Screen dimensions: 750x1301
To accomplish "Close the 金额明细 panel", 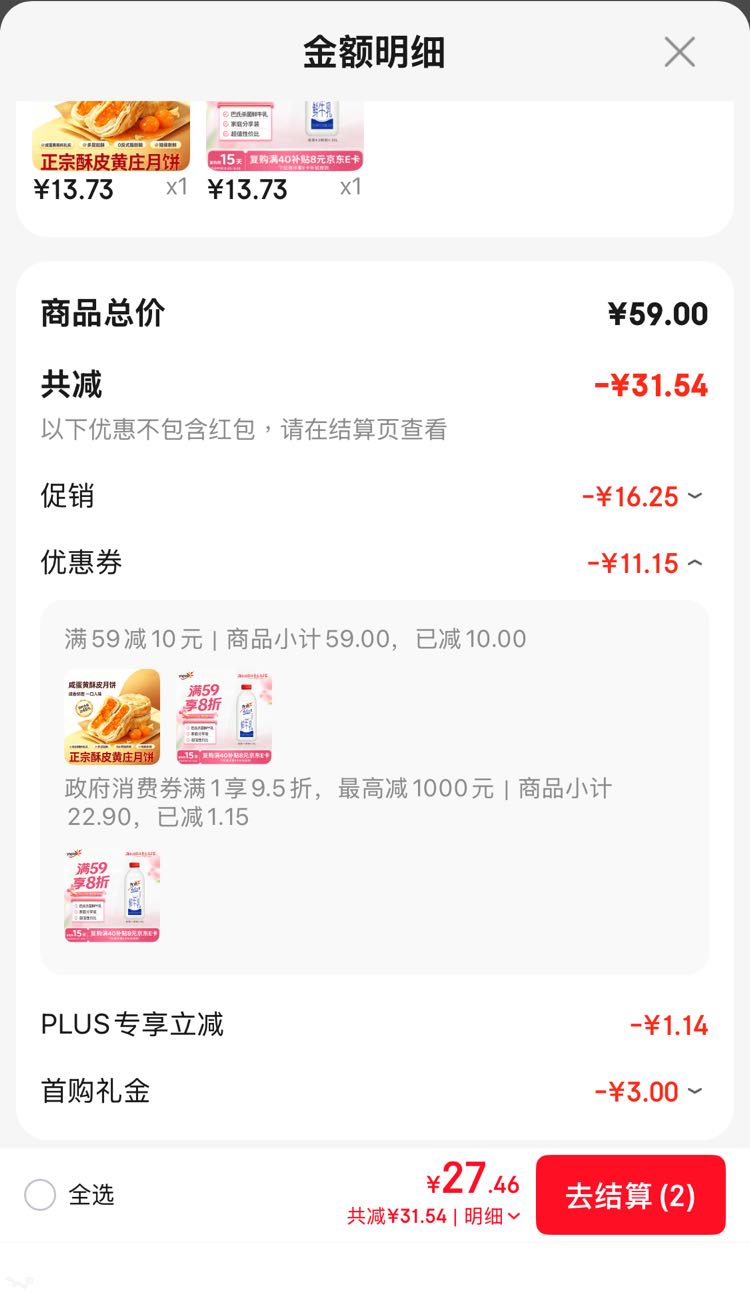I will (679, 52).
